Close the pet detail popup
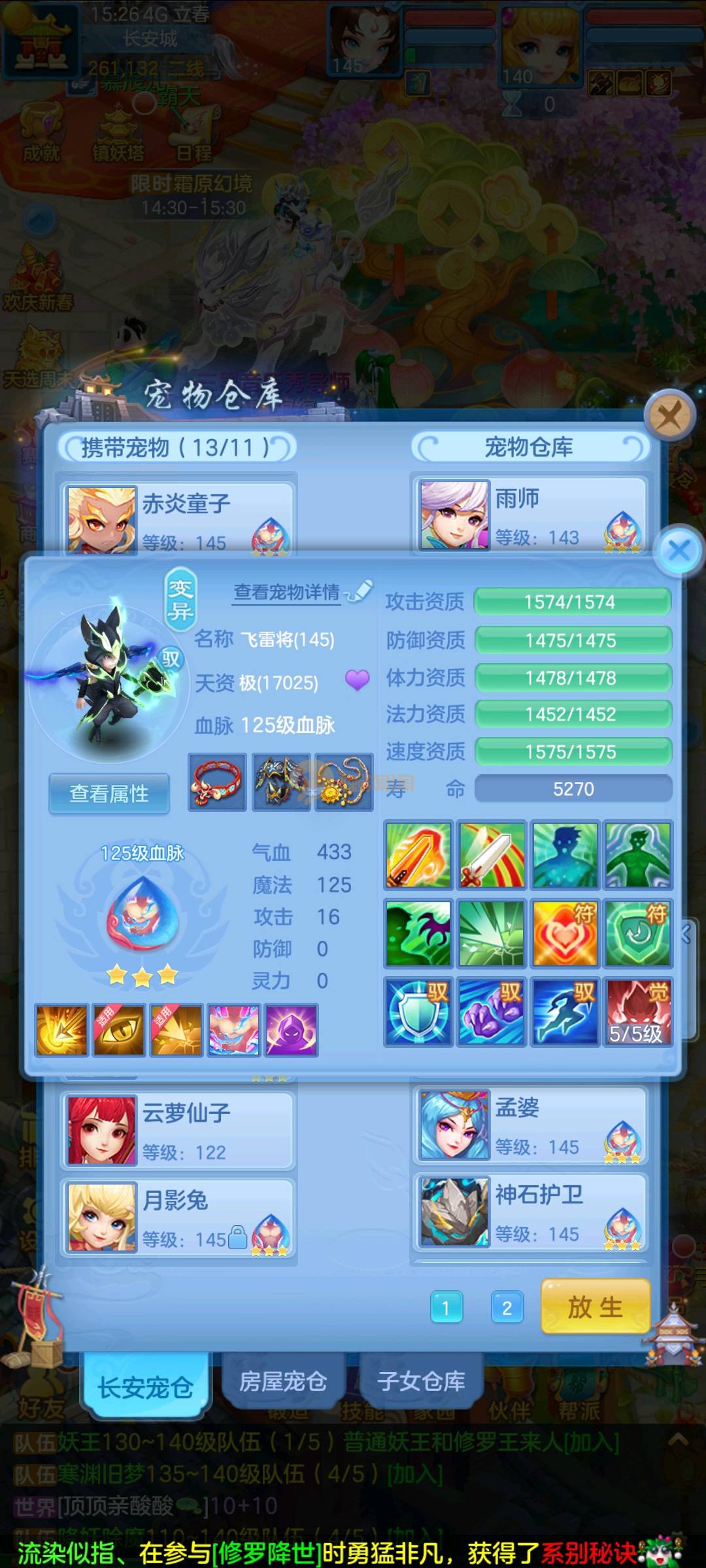706x1568 pixels. click(x=680, y=550)
